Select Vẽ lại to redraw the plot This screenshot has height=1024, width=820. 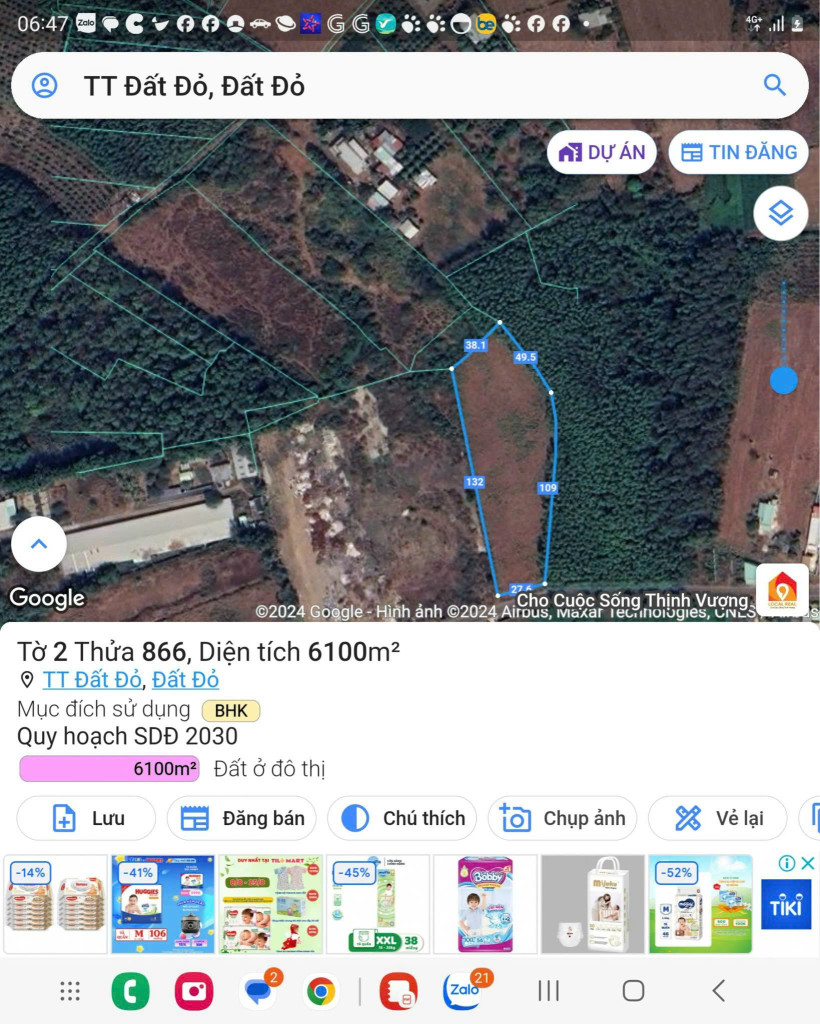(717, 818)
